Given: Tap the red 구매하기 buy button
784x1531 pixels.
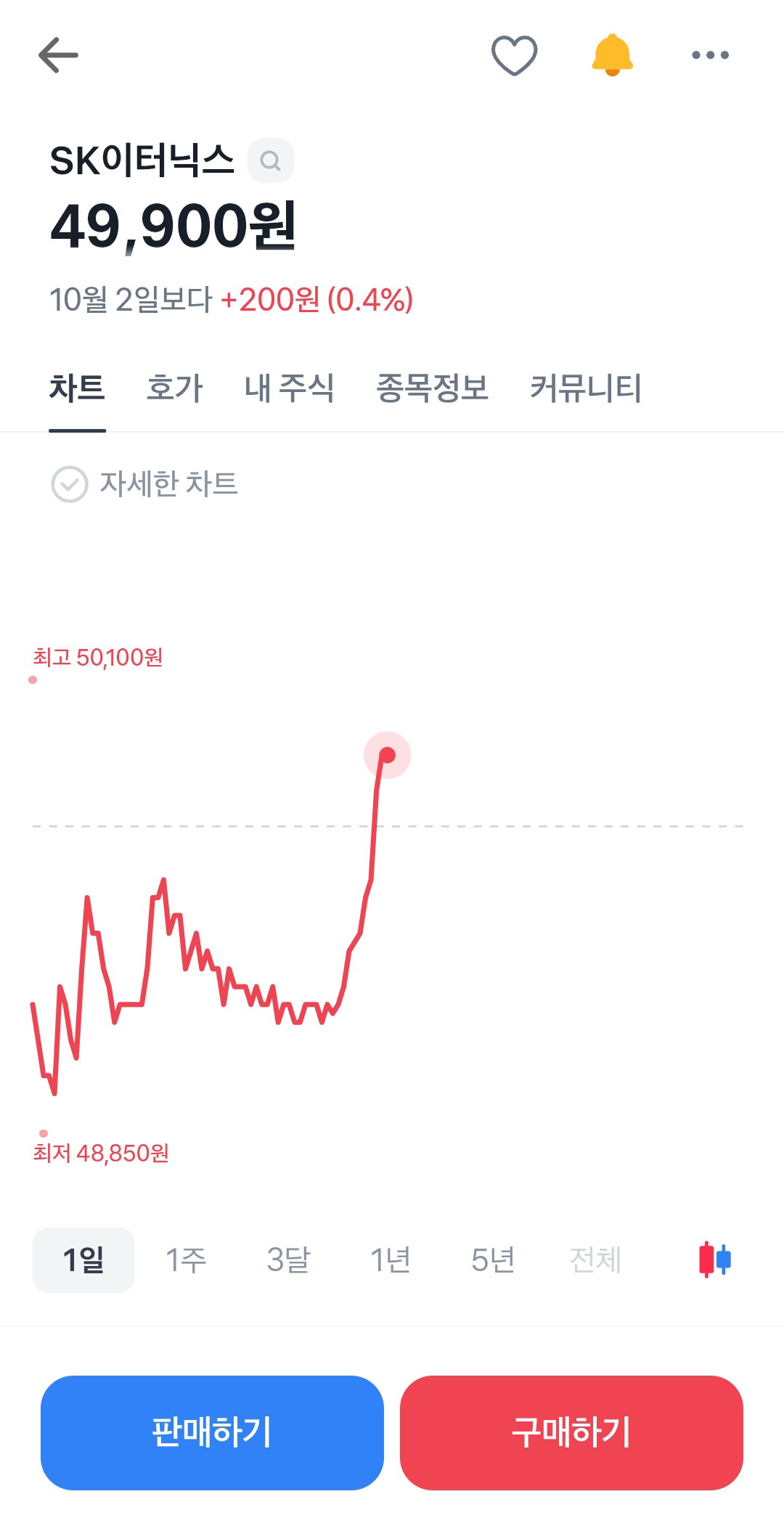Looking at the screenshot, I should pos(571,1432).
